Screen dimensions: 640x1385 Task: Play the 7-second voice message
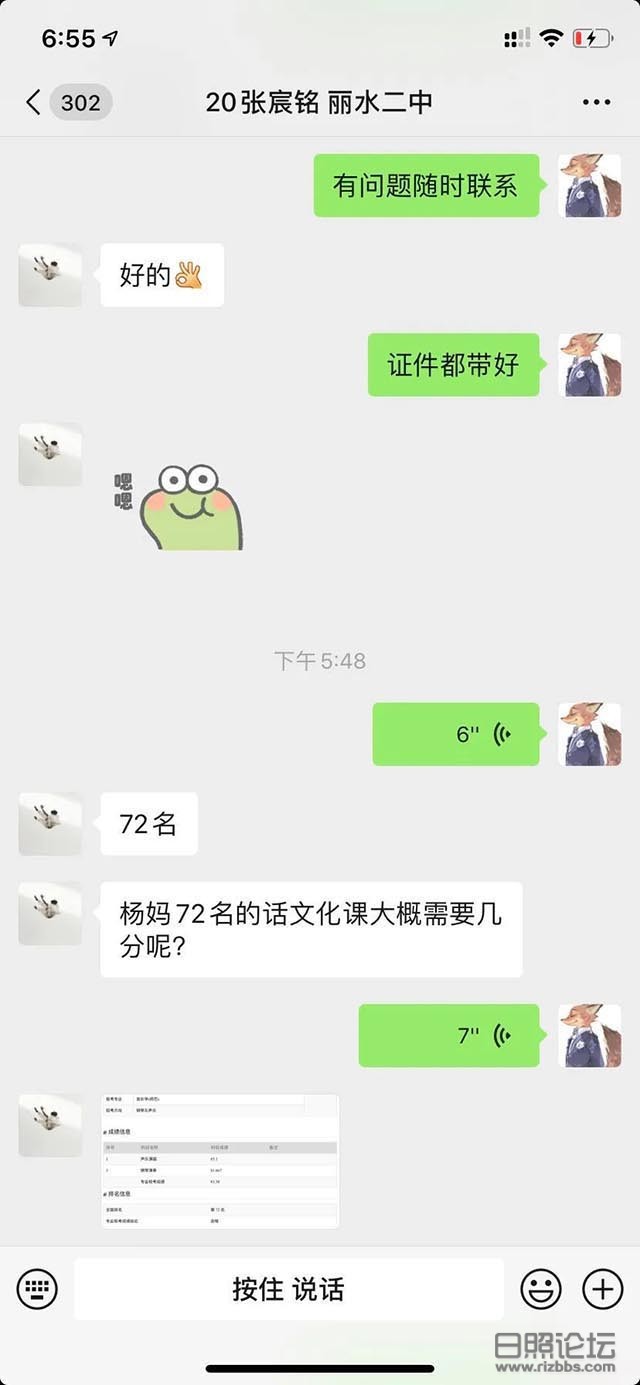(x=449, y=1035)
